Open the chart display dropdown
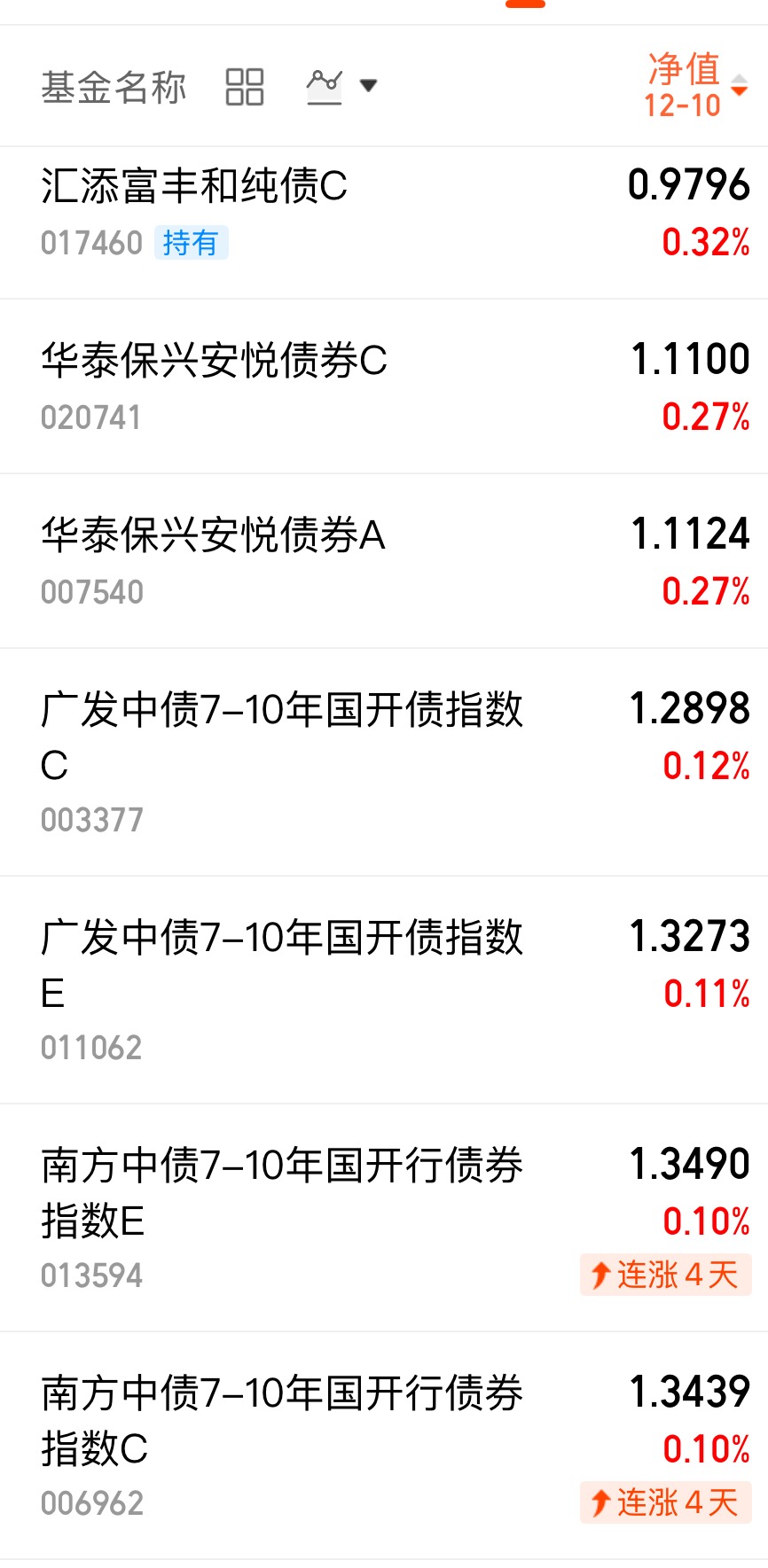Screen dimensions: 768x1568 pos(342,87)
